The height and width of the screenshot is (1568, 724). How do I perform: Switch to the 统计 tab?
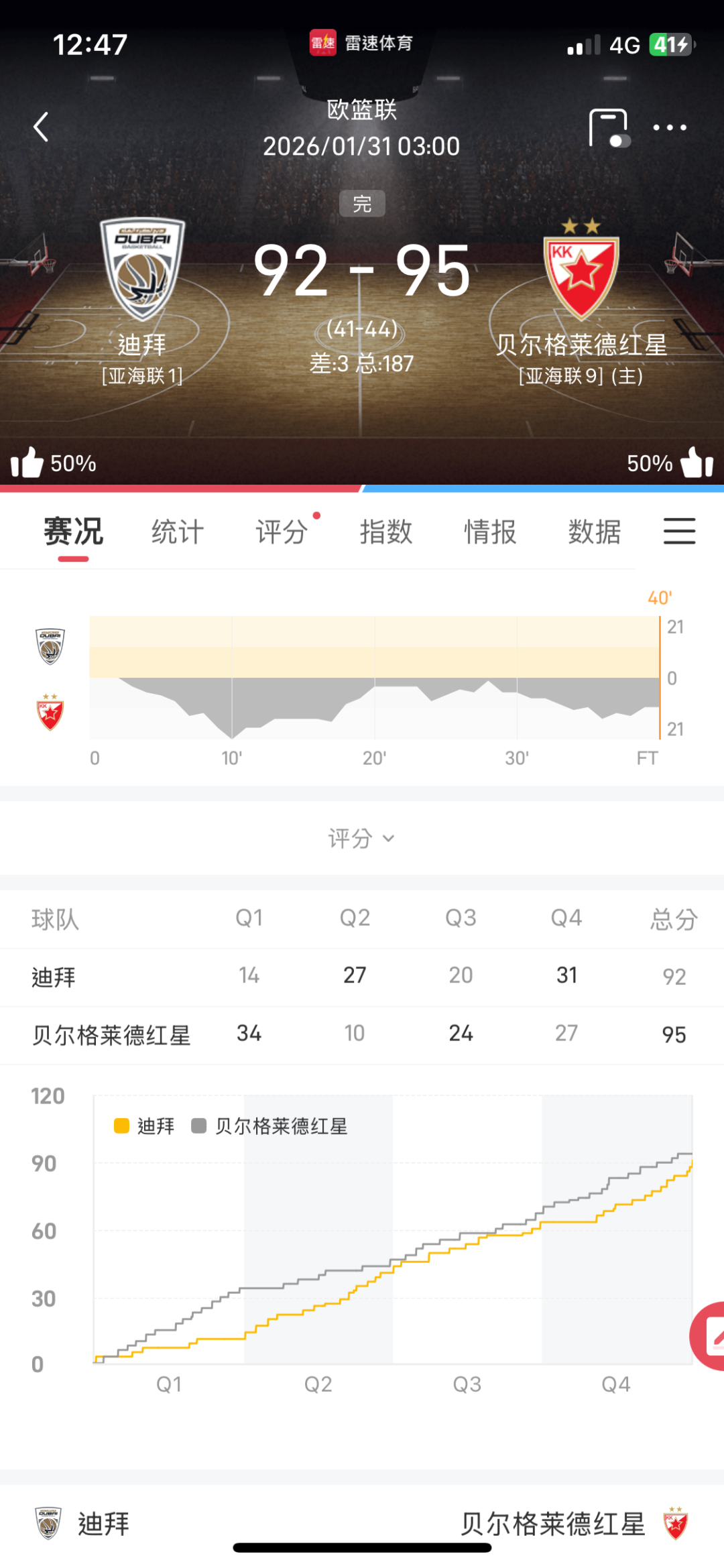click(178, 532)
